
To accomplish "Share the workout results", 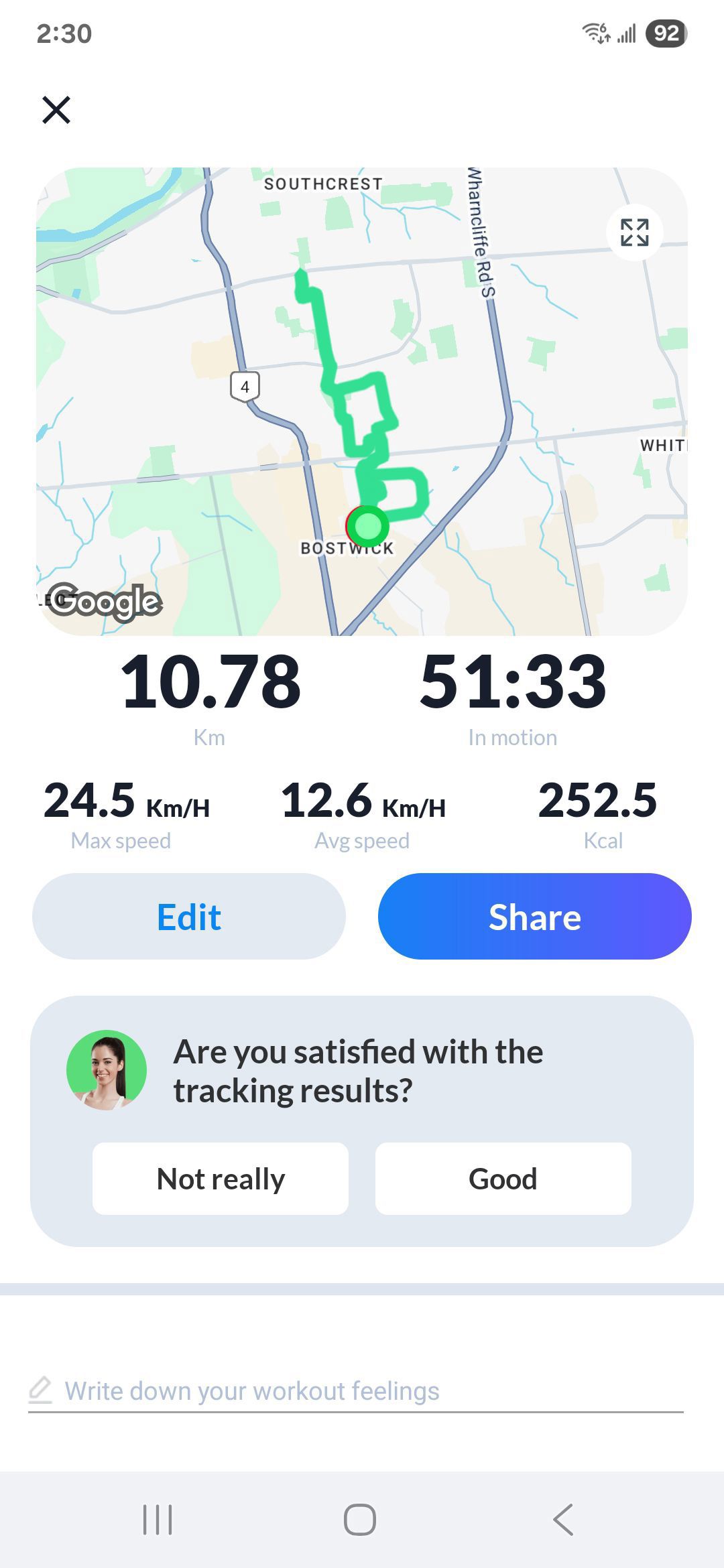I will click(535, 916).
